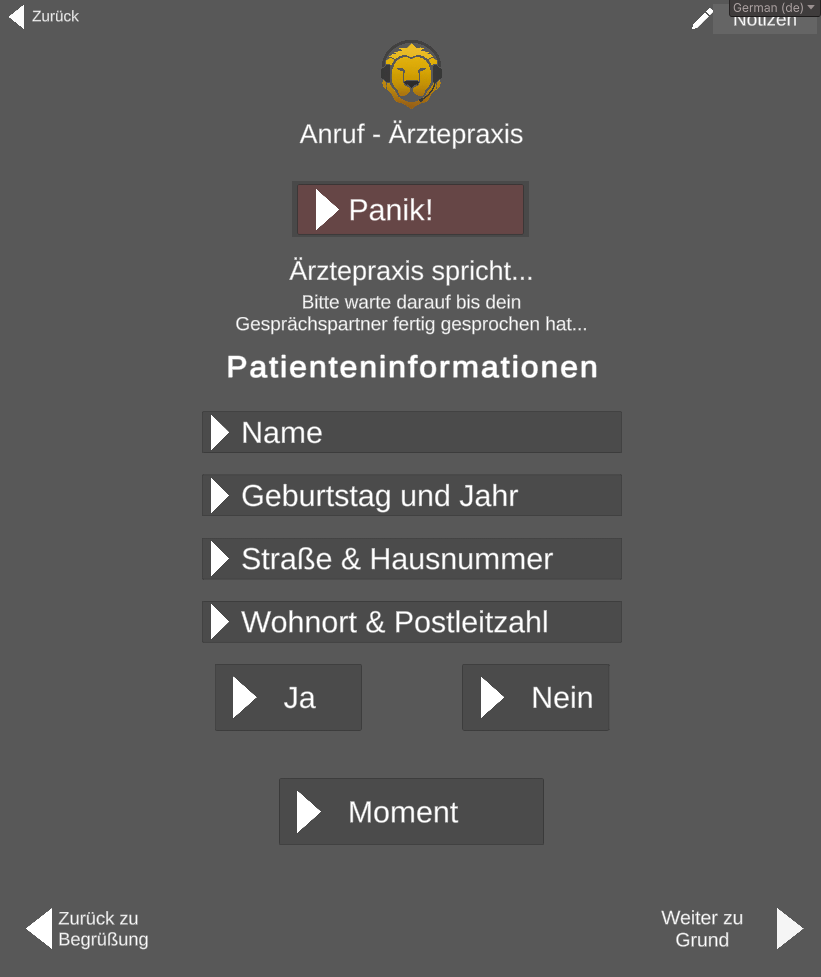Answer with Nein
Image resolution: width=821 pixels, height=977 pixels.
(535, 697)
